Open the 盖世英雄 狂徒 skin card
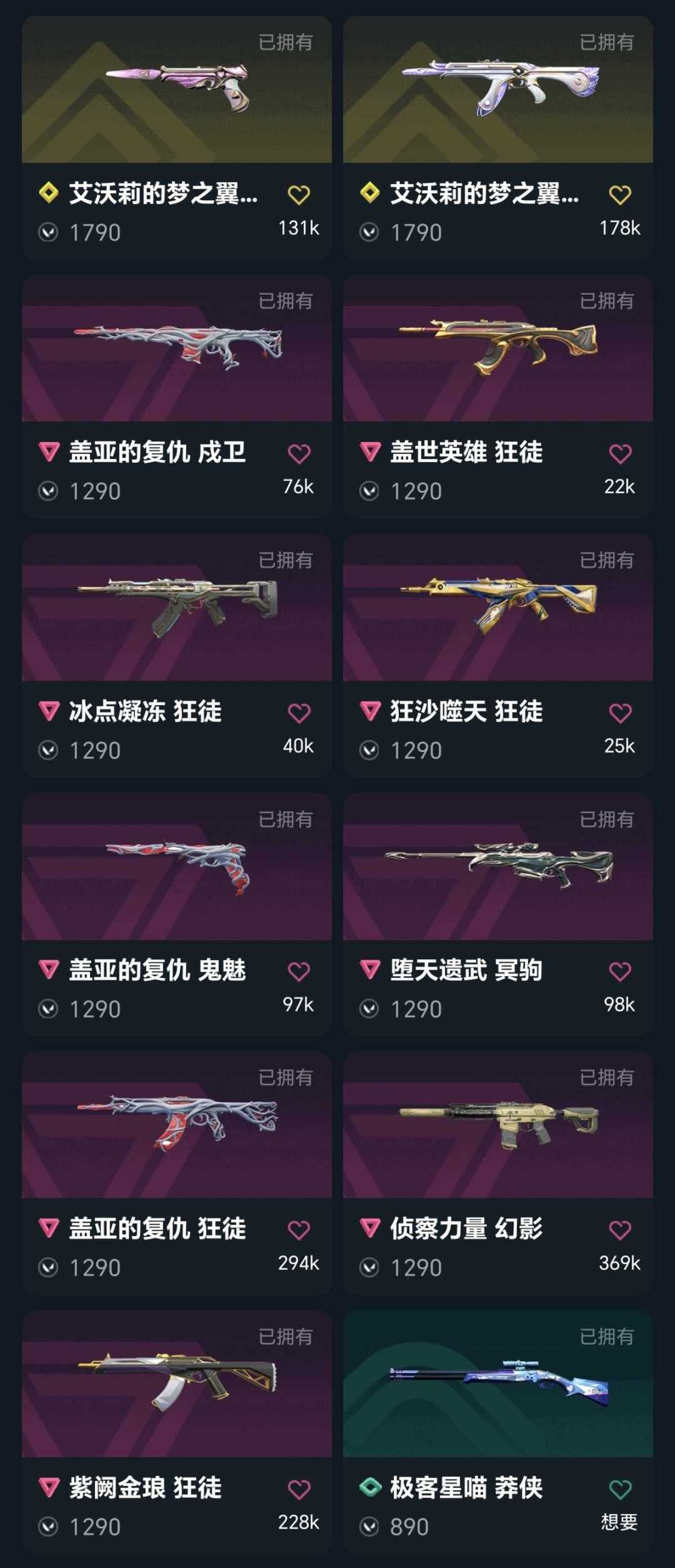The height and width of the screenshot is (1568, 675). click(x=498, y=396)
